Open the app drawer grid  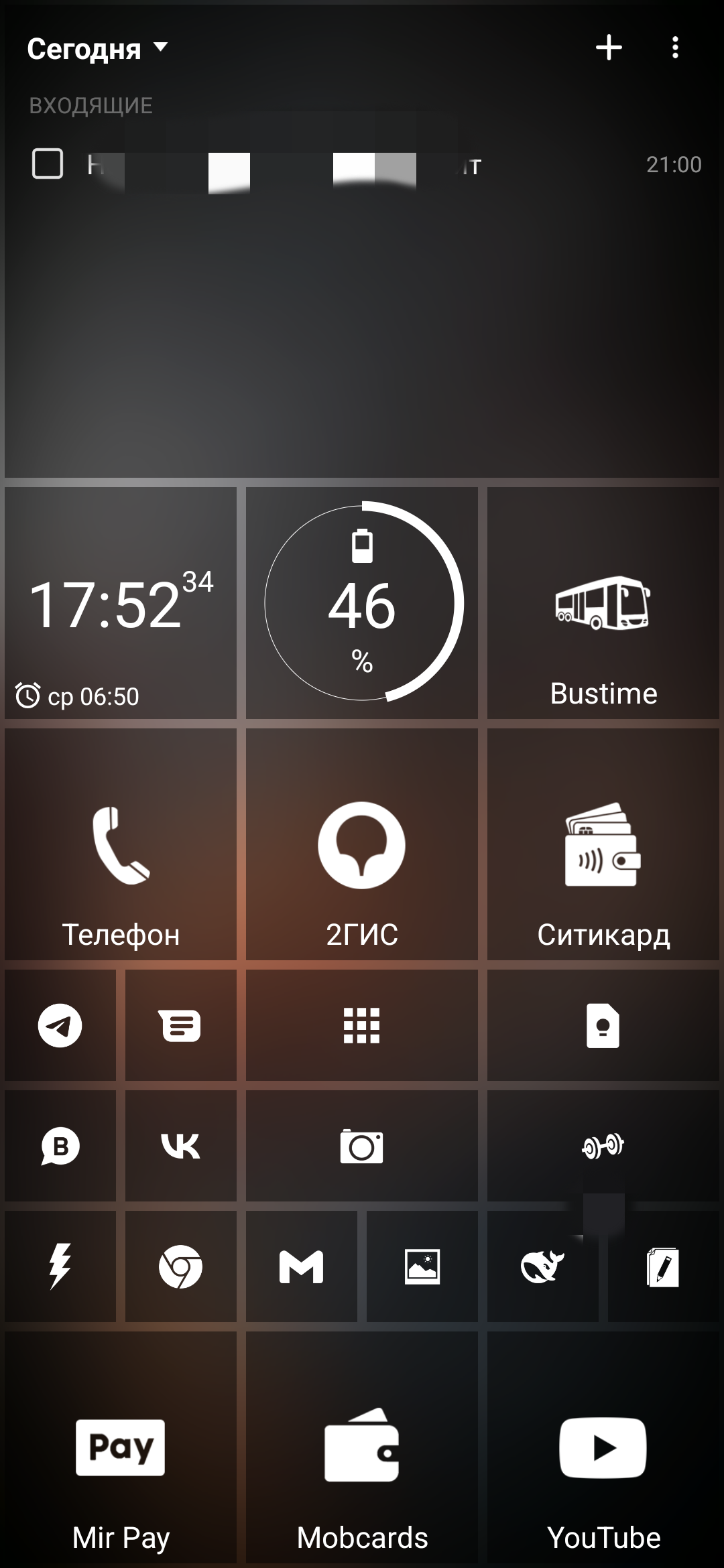pyautogui.click(x=361, y=1025)
